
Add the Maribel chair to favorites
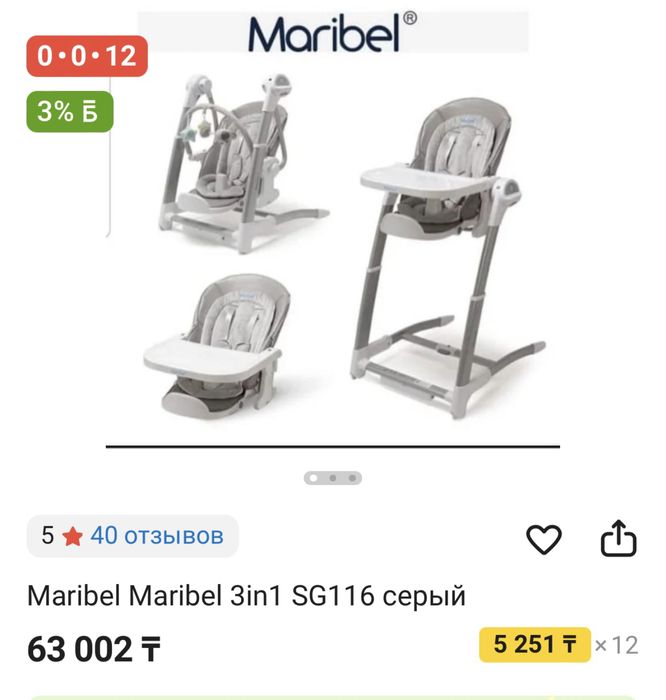pos(544,540)
